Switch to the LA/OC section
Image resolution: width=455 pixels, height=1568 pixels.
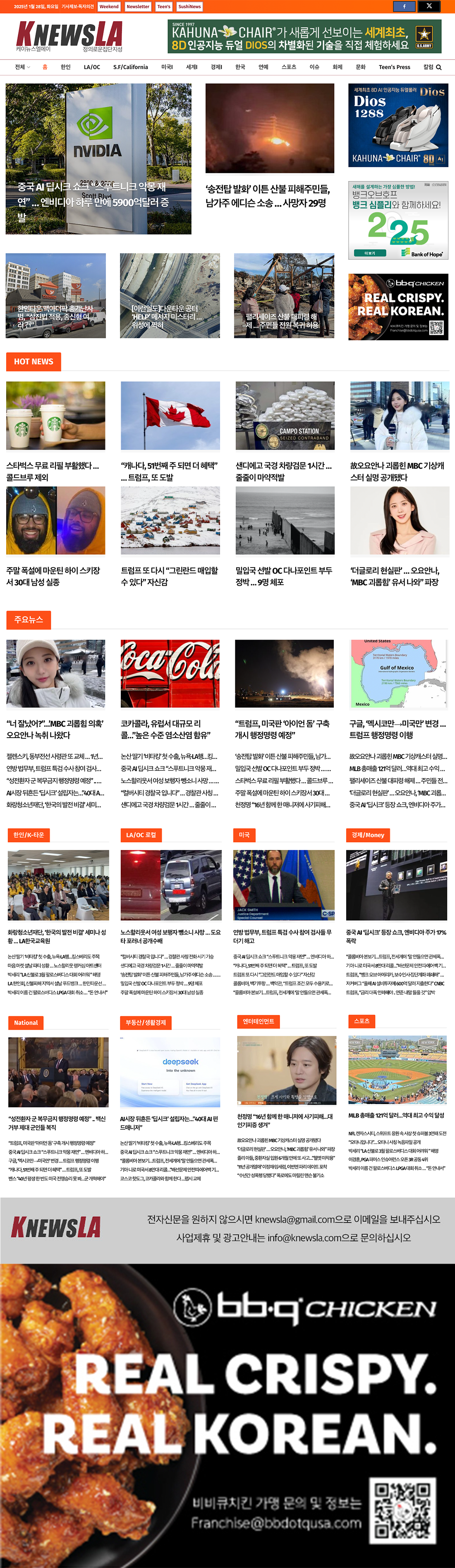click(92, 67)
